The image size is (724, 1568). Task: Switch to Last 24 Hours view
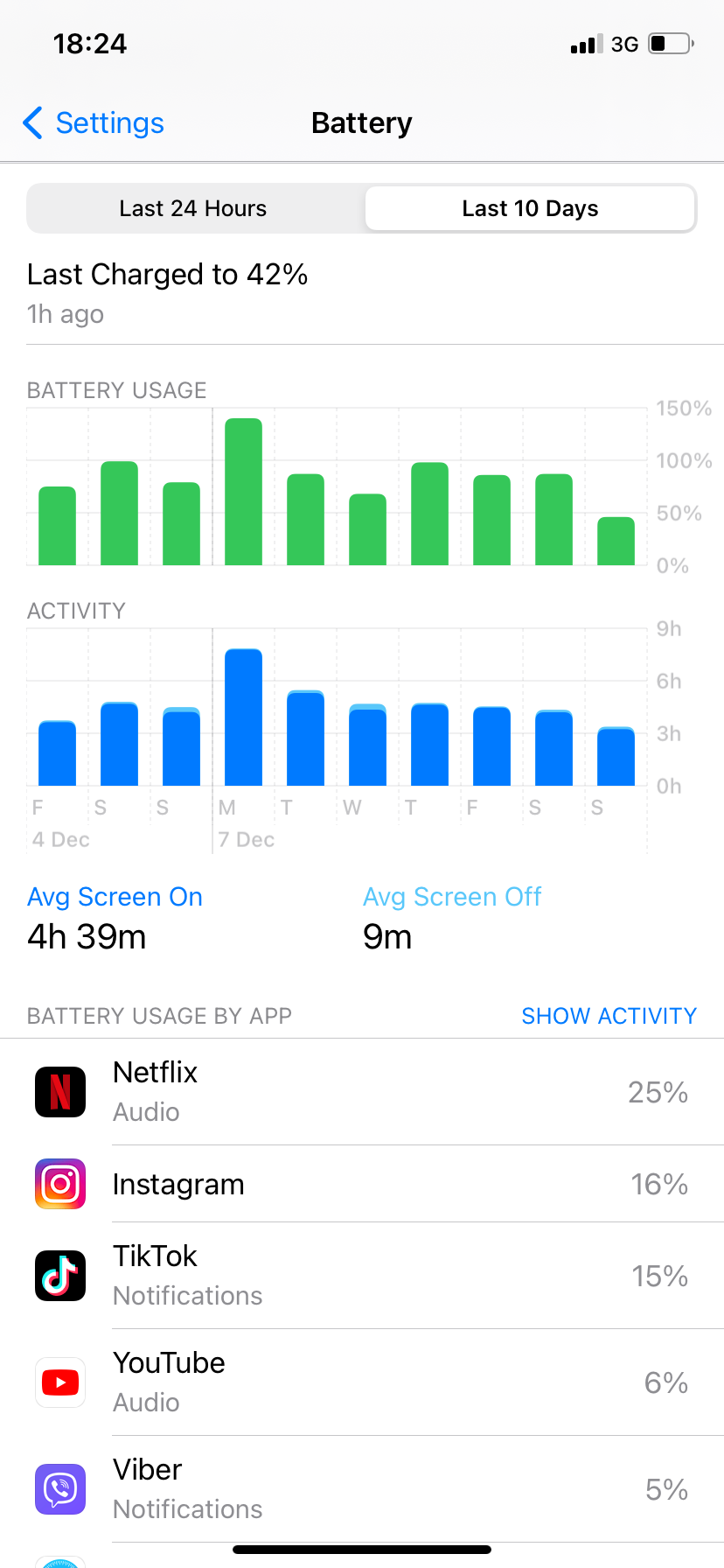click(193, 208)
